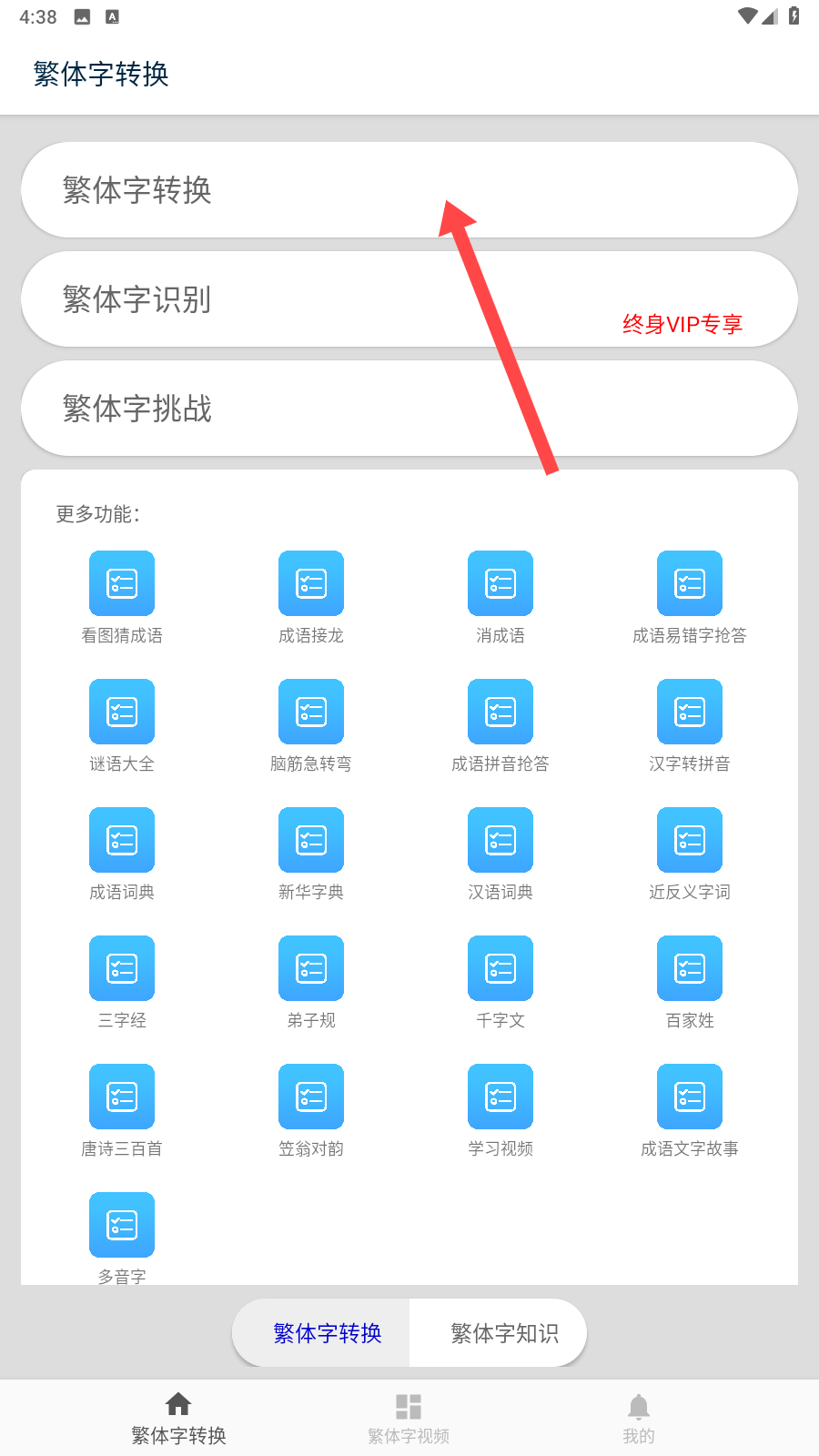Image resolution: width=819 pixels, height=1456 pixels.
Task: Open 近反义字词 lookup
Action: (690, 854)
